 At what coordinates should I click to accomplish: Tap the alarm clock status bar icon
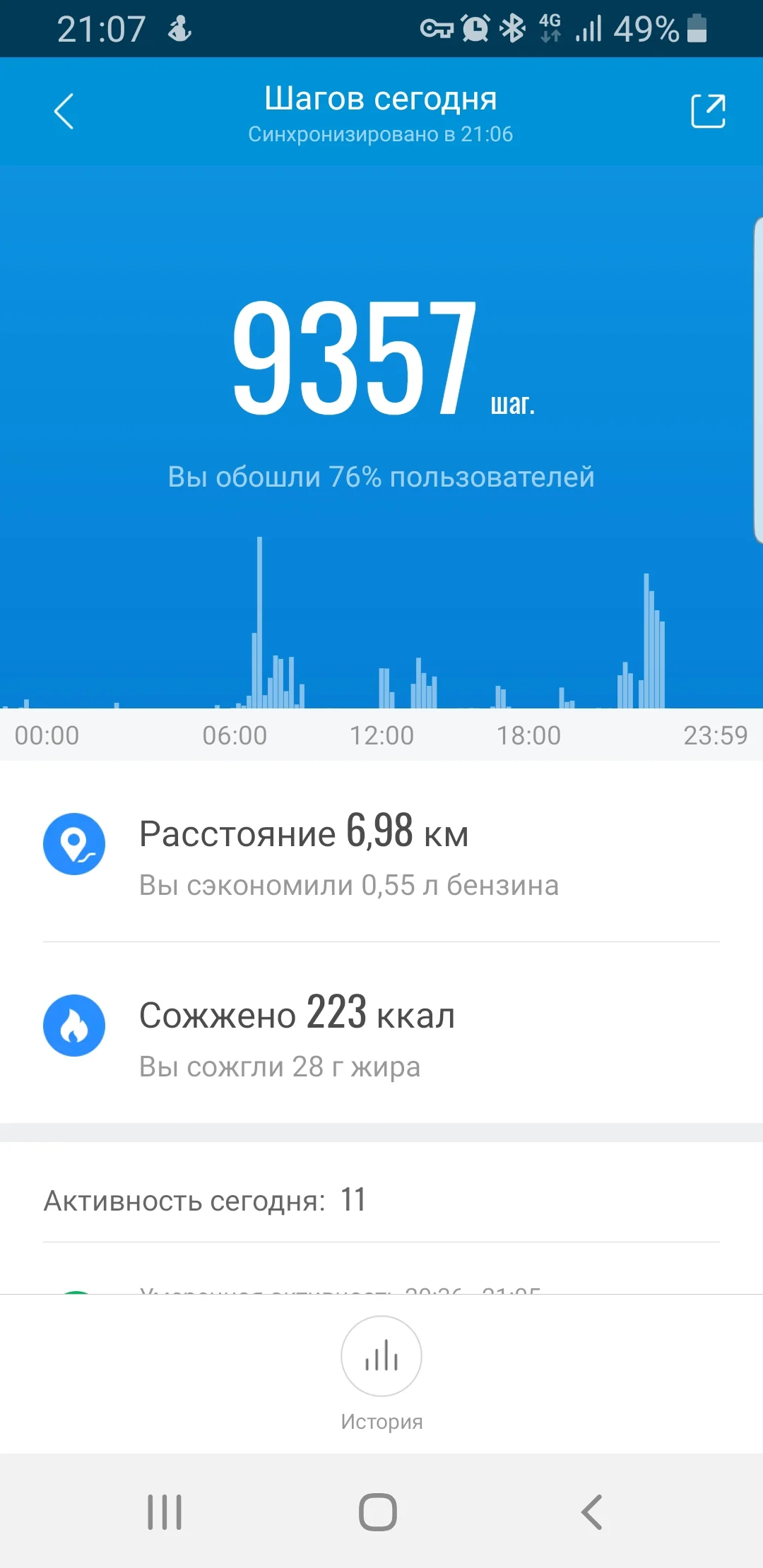click(475, 28)
